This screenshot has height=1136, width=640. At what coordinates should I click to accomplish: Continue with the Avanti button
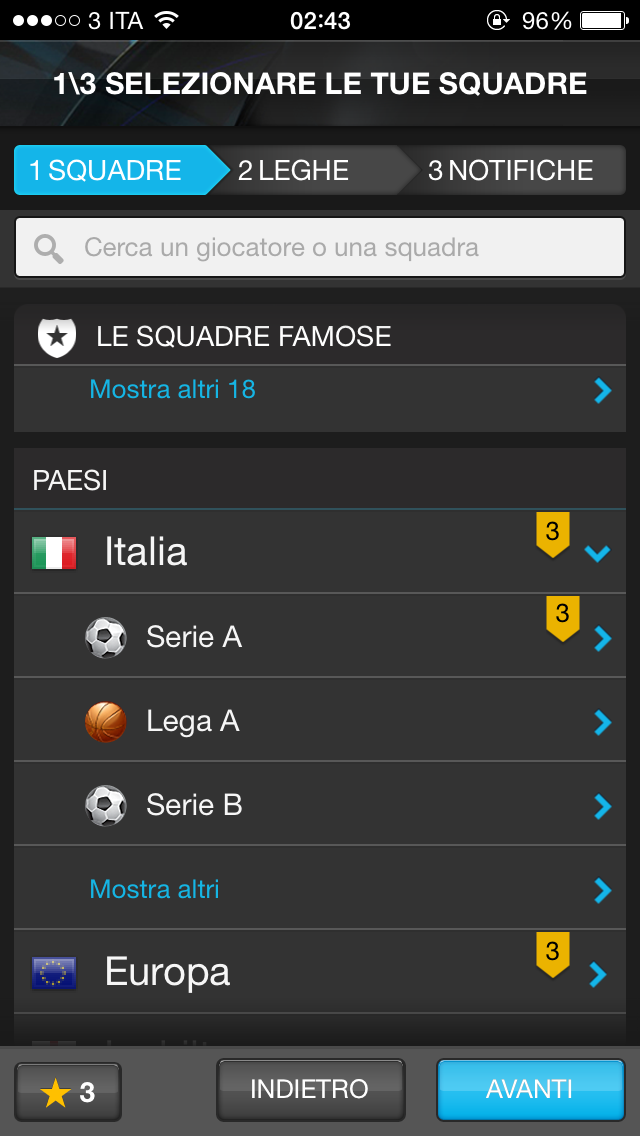point(530,1090)
